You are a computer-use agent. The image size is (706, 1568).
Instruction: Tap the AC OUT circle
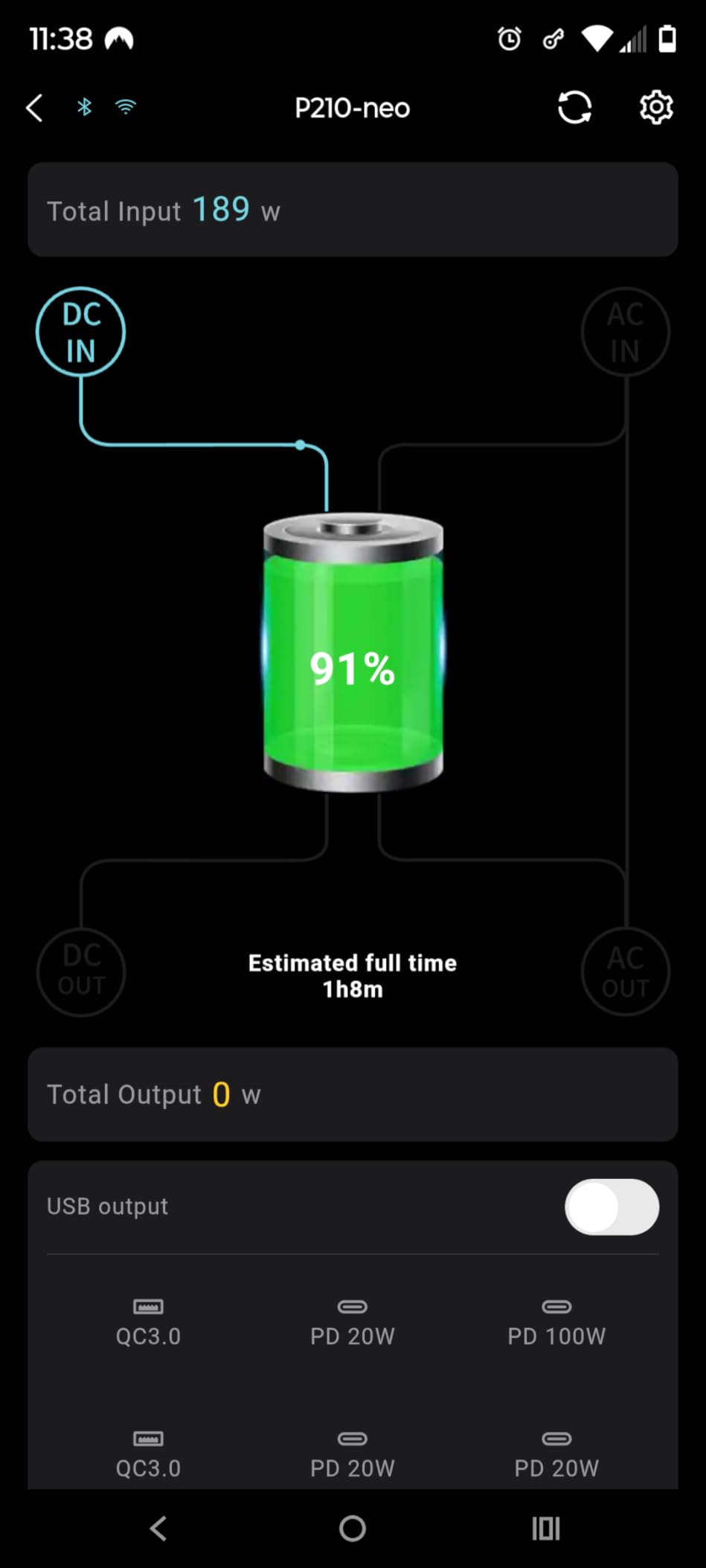pyautogui.click(x=625, y=972)
